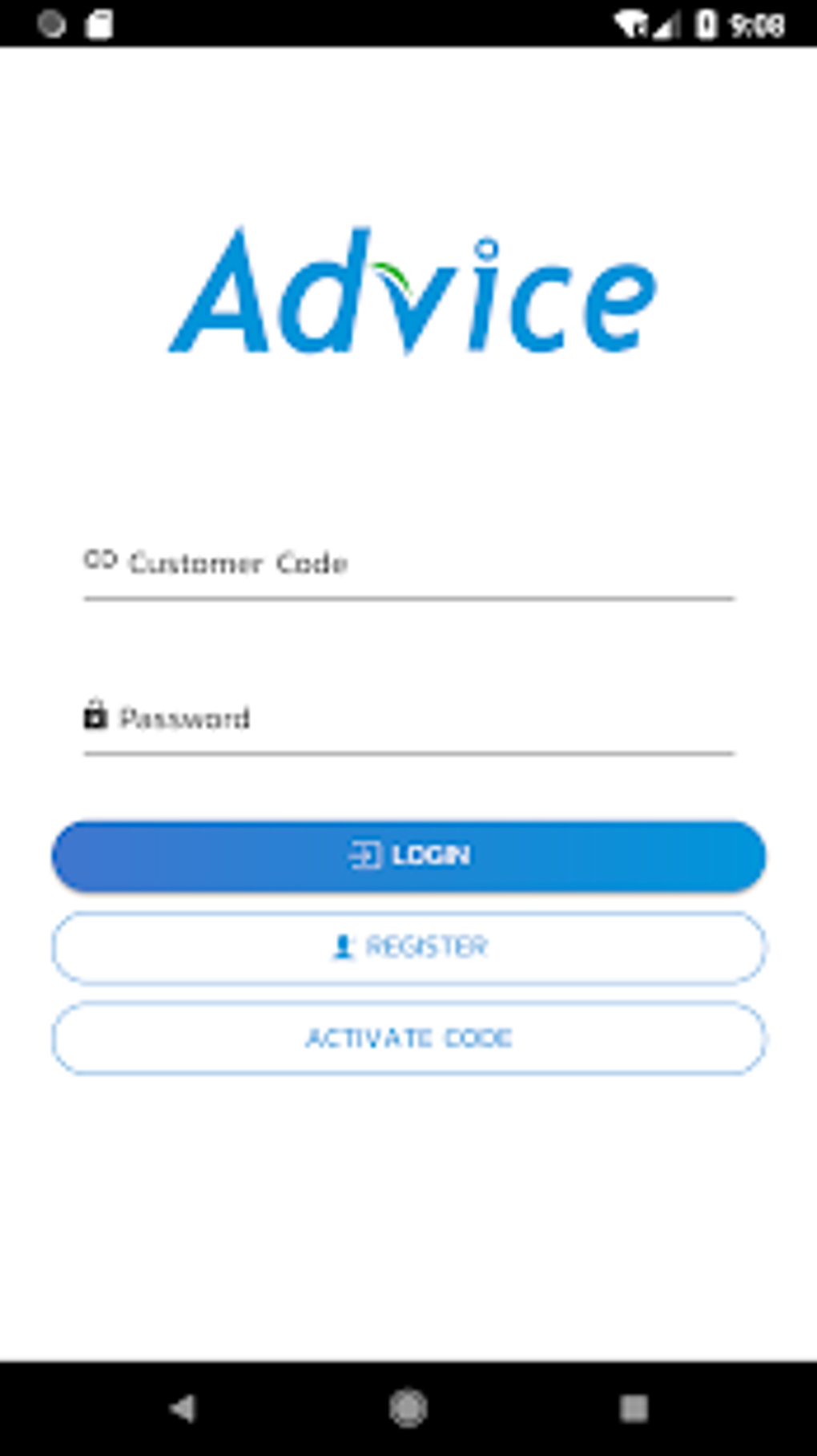Tap the Password input field
This screenshot has width=817, height=1456.
408,718
